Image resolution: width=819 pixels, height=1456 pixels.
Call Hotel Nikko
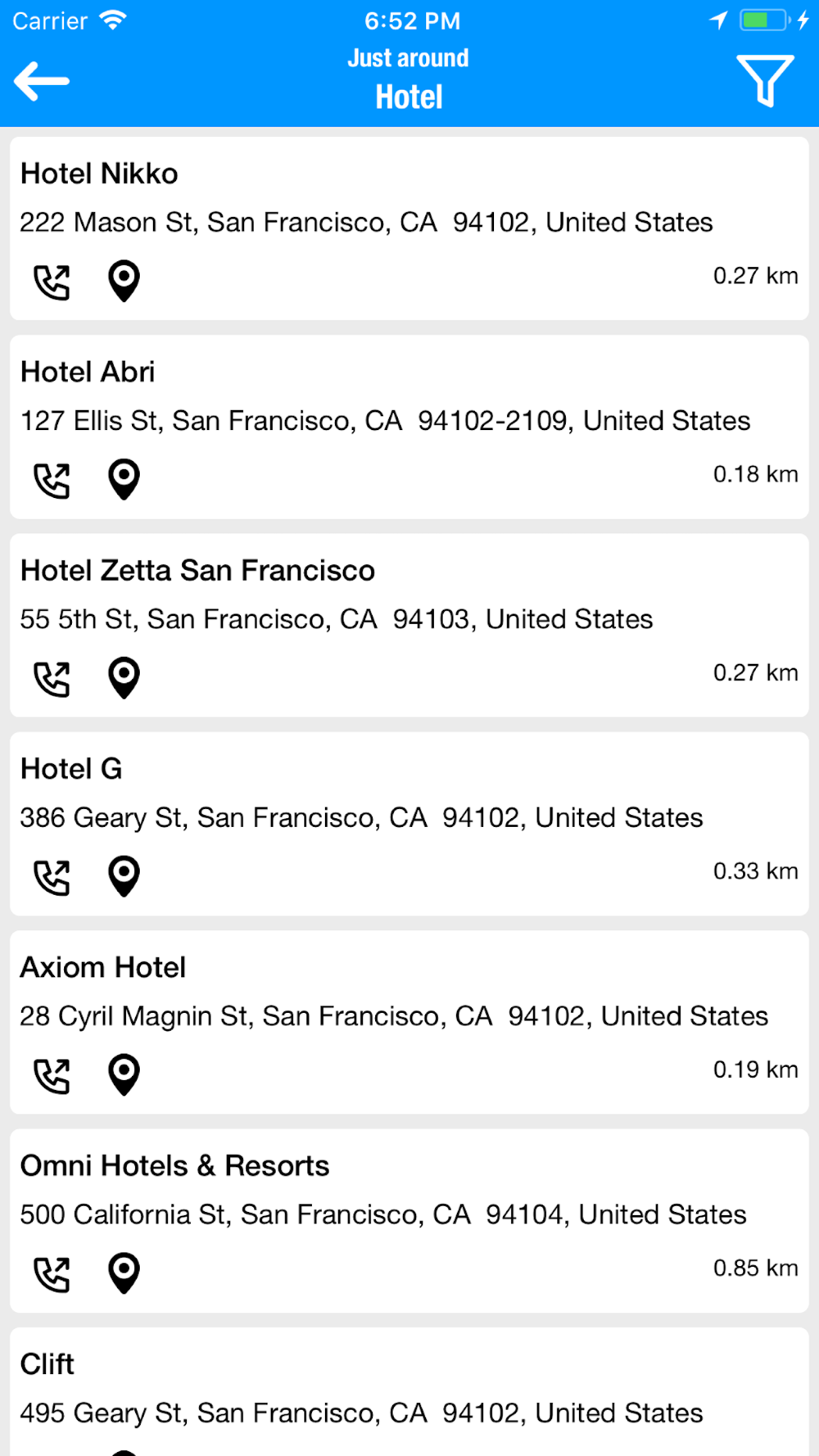52,282
